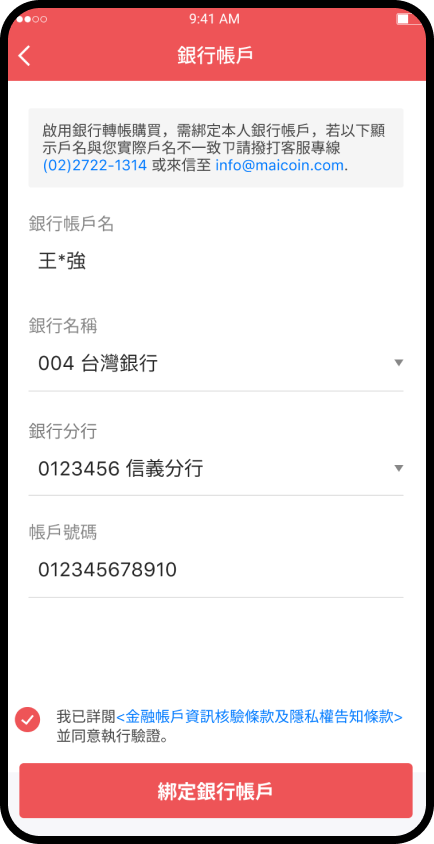Expand the 銀行分行 dropdown showing 信義分行
Screen dimensions: 434x844
click(x=216, y=469)
